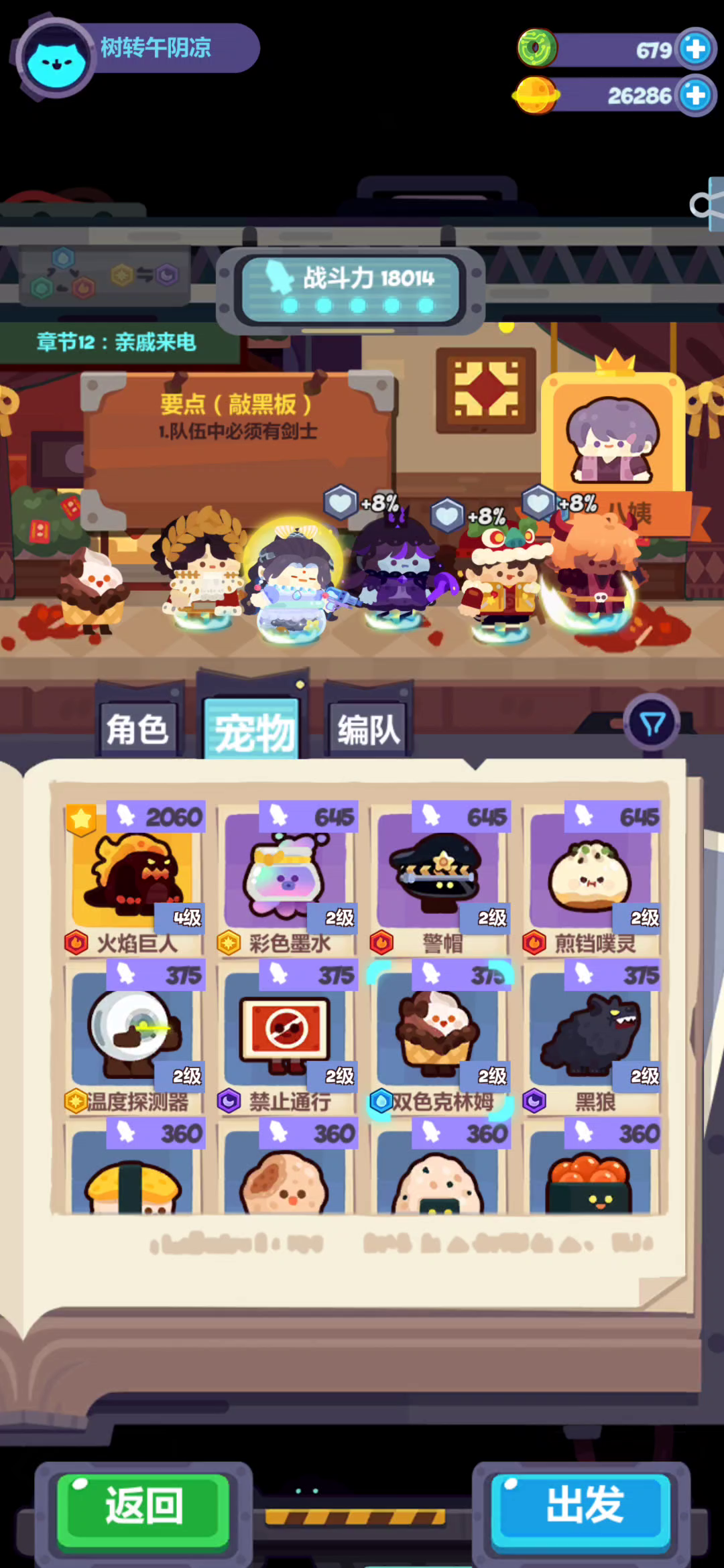Screen dimensions: 724x1568
Task: Select the 黑狼 pet card
Action: (593, 1037)
